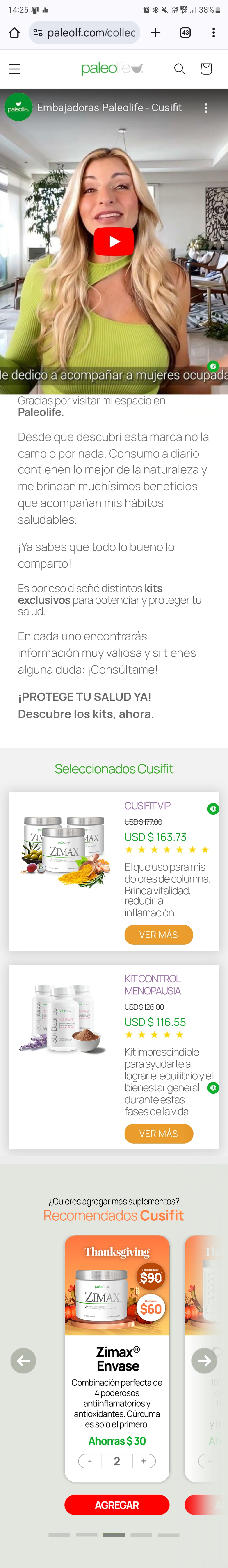The image size is (228, 1568).
Task: Tap VER MÁS for Cusifit VIP
Action: click(158, 934)
